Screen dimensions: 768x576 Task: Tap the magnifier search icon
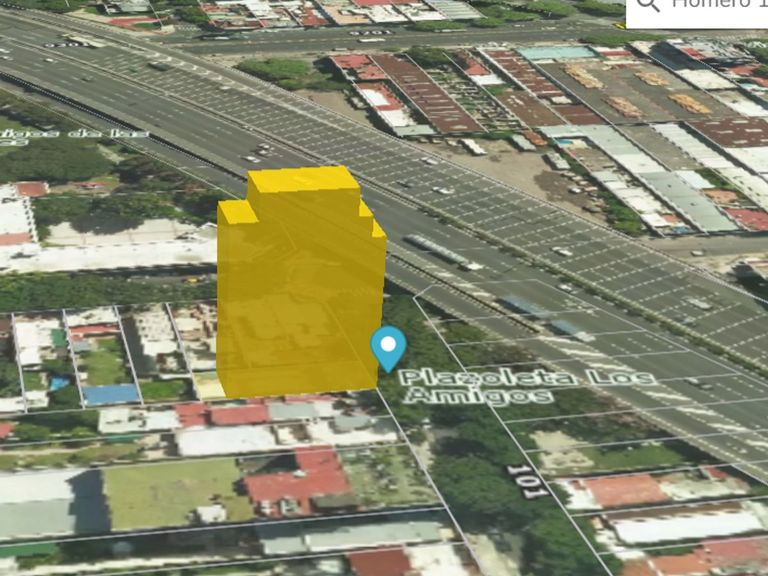click(x=648, y=4)
